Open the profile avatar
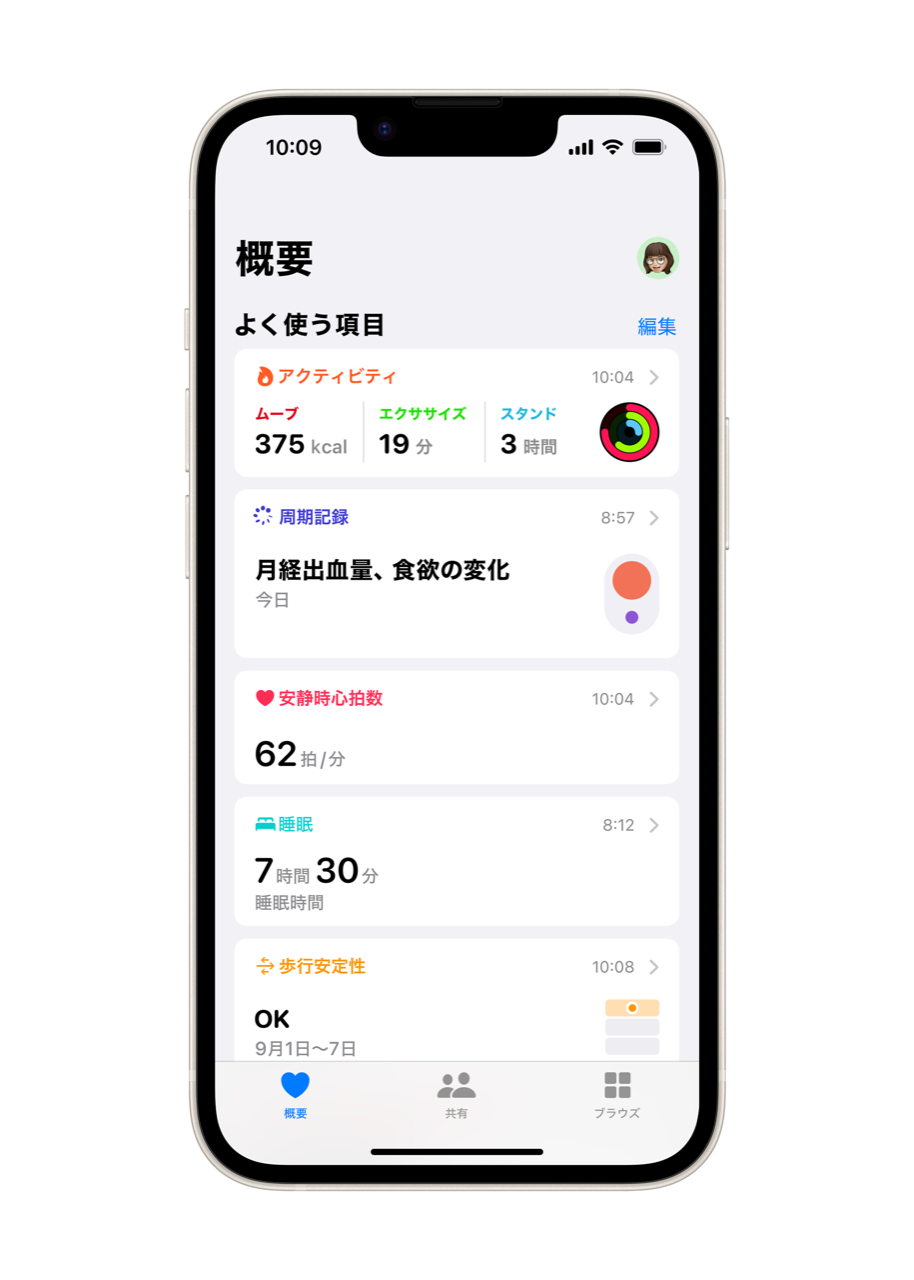914x1280 pixels. pyautogui.click(x=657, y=258)
